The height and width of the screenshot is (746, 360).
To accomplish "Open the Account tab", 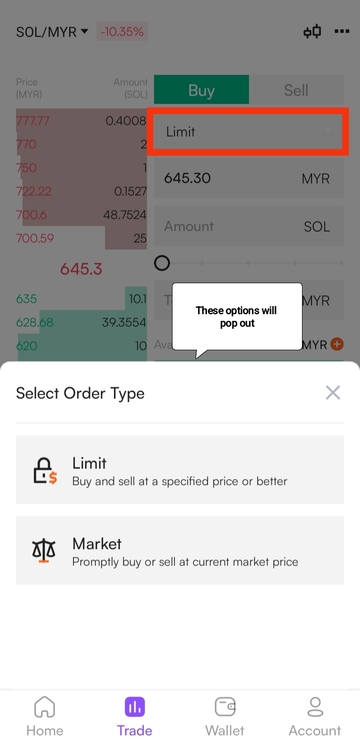I will [315, 717].
